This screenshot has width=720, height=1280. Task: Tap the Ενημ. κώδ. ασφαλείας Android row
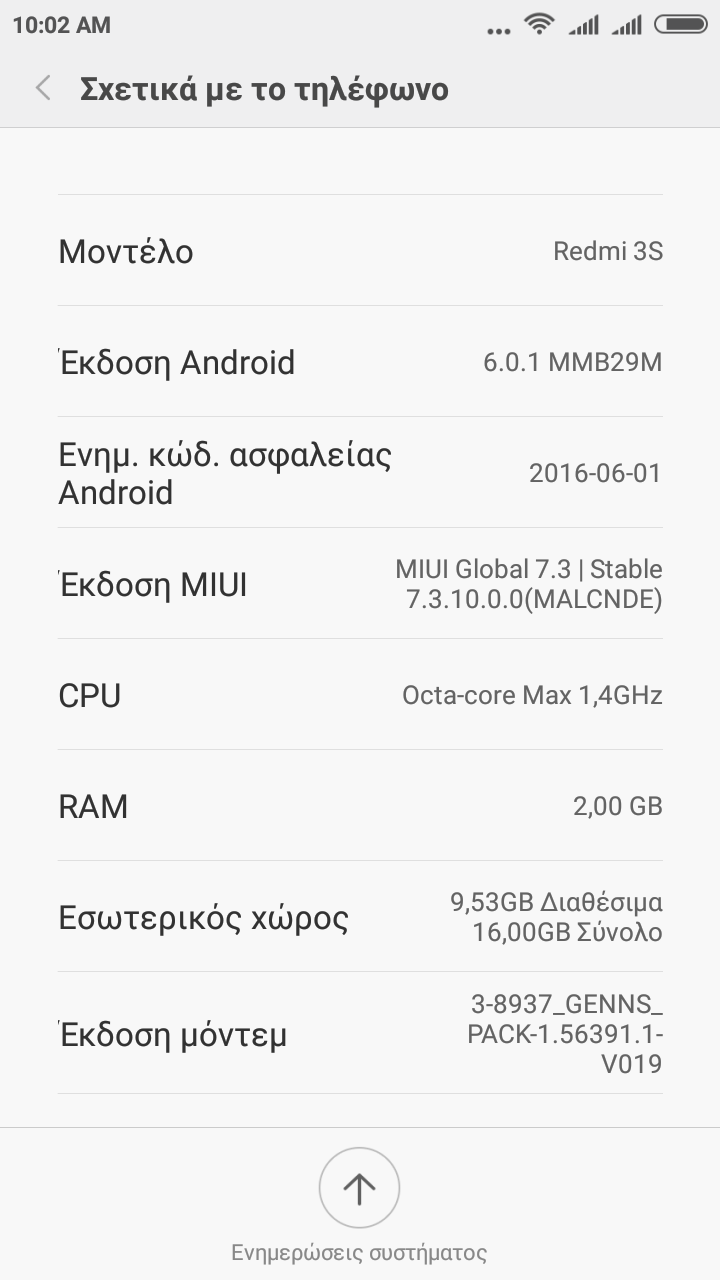(360, 473)
